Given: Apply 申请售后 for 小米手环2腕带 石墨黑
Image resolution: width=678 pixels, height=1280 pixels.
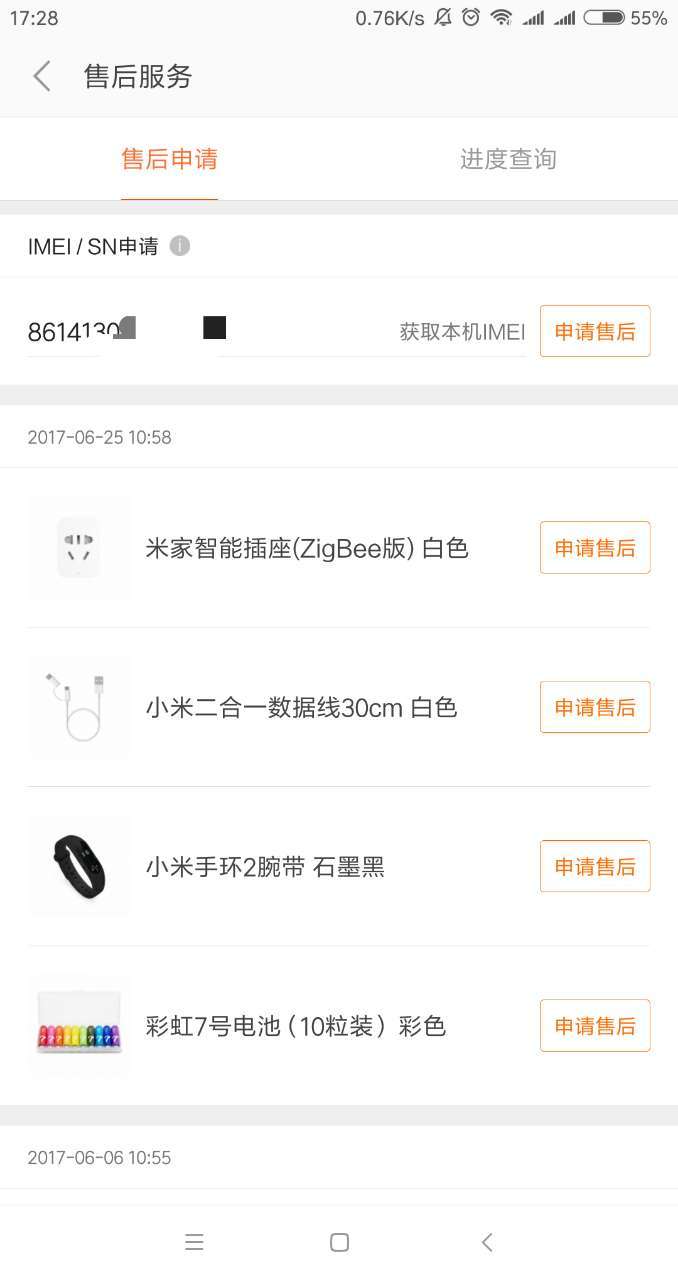Looking at the screenshot, I should [595, 866].
